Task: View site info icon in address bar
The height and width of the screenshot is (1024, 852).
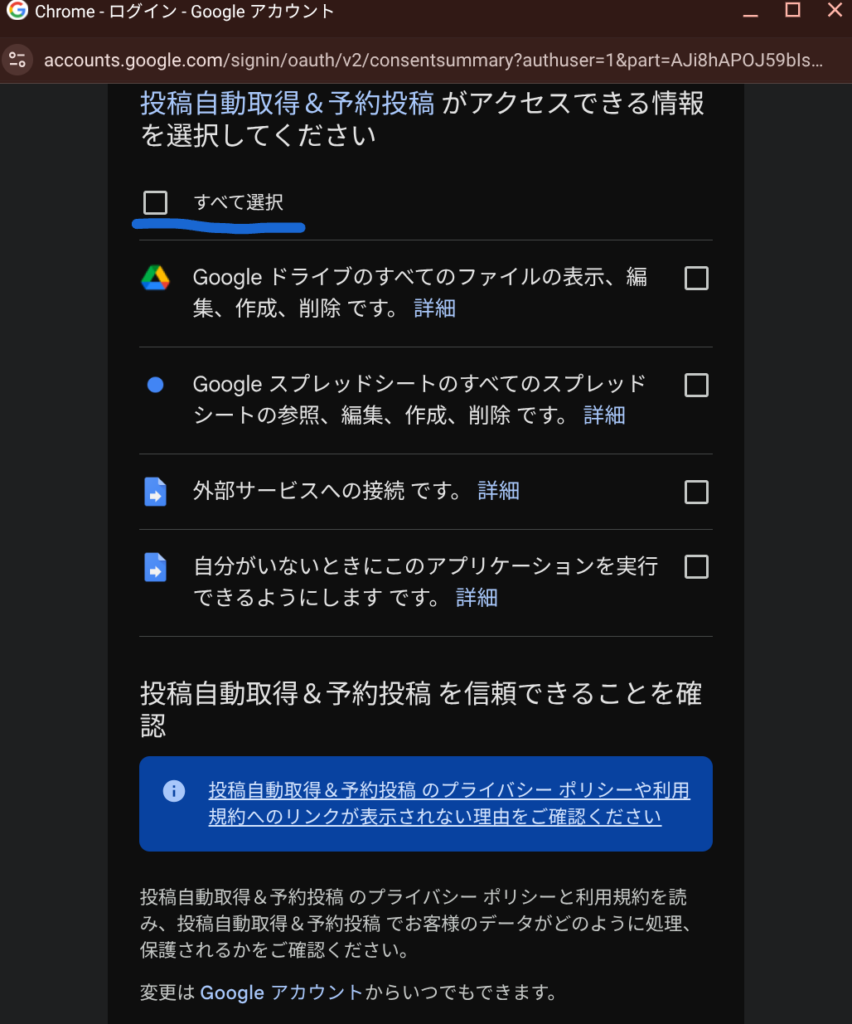Action: (x=17, y=59)
